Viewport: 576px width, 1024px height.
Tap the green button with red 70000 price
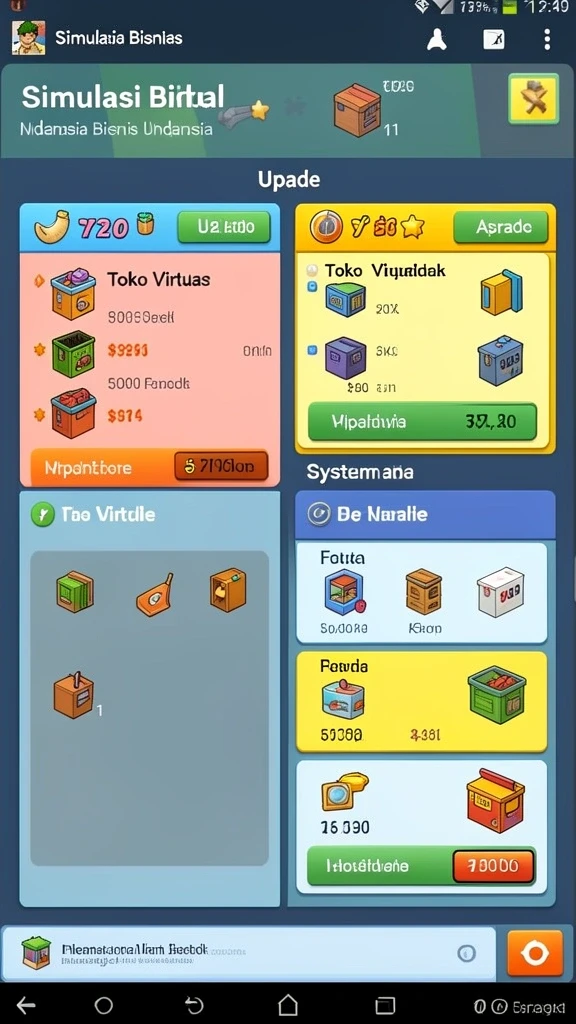tap(421, 866)
